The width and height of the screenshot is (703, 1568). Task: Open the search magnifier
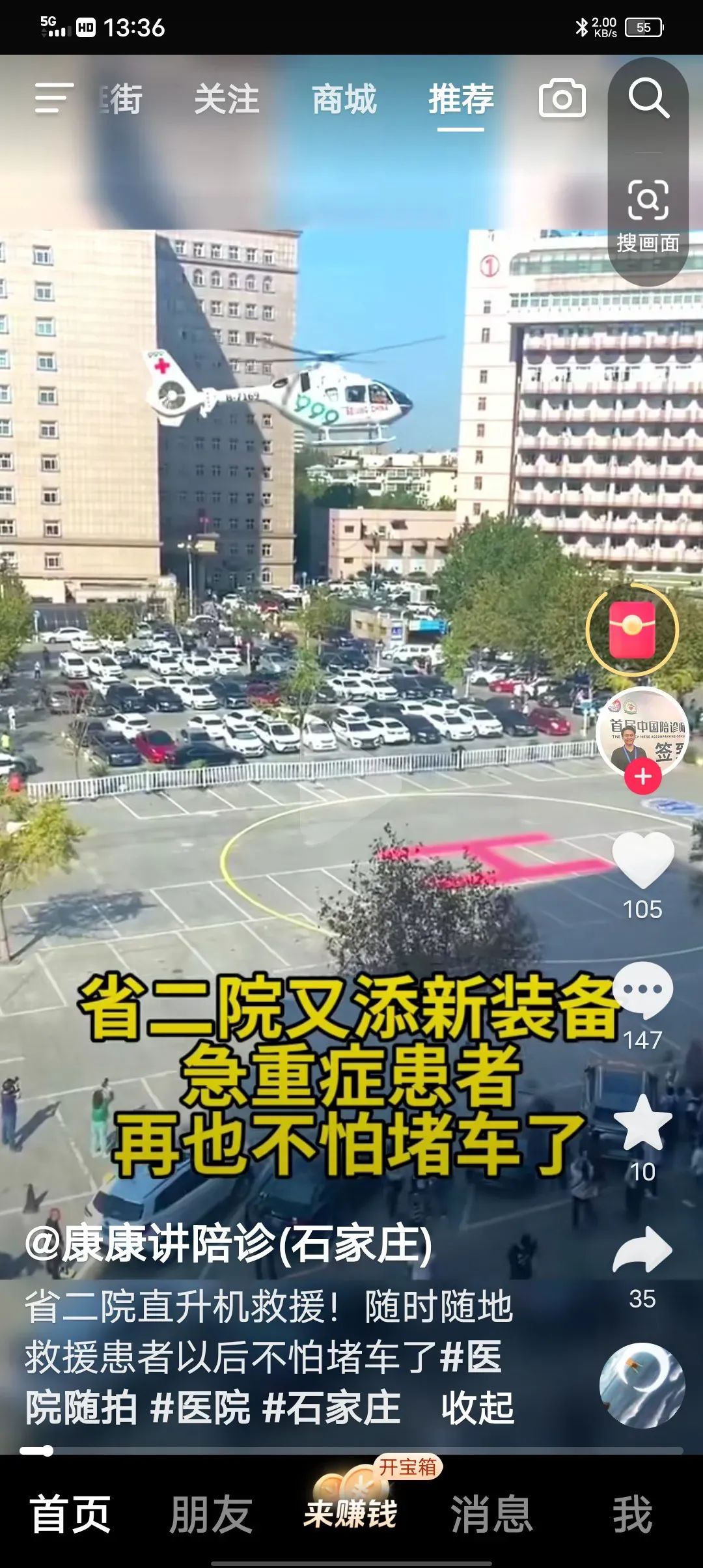click(648, 98)
